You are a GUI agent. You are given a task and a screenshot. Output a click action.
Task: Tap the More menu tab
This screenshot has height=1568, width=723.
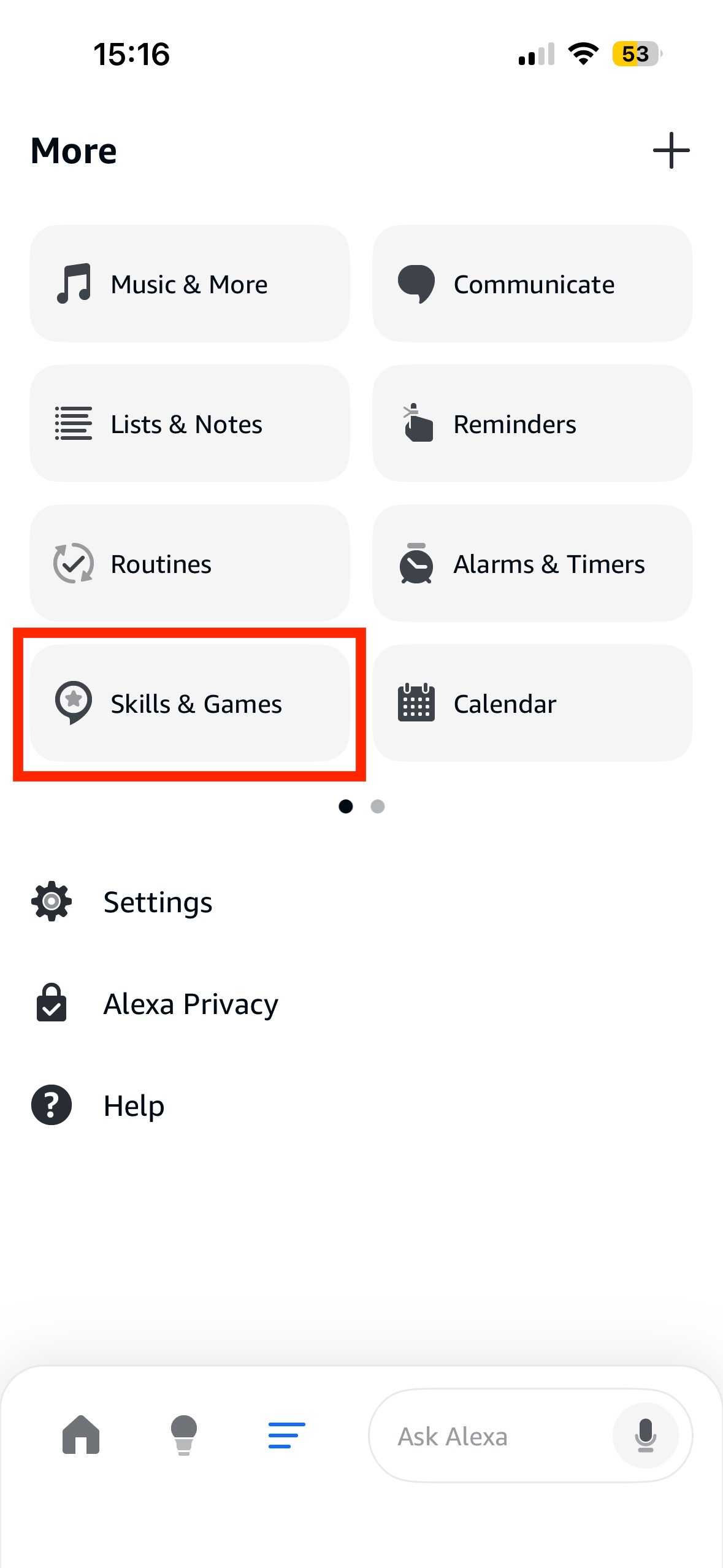pos(286,1435)
